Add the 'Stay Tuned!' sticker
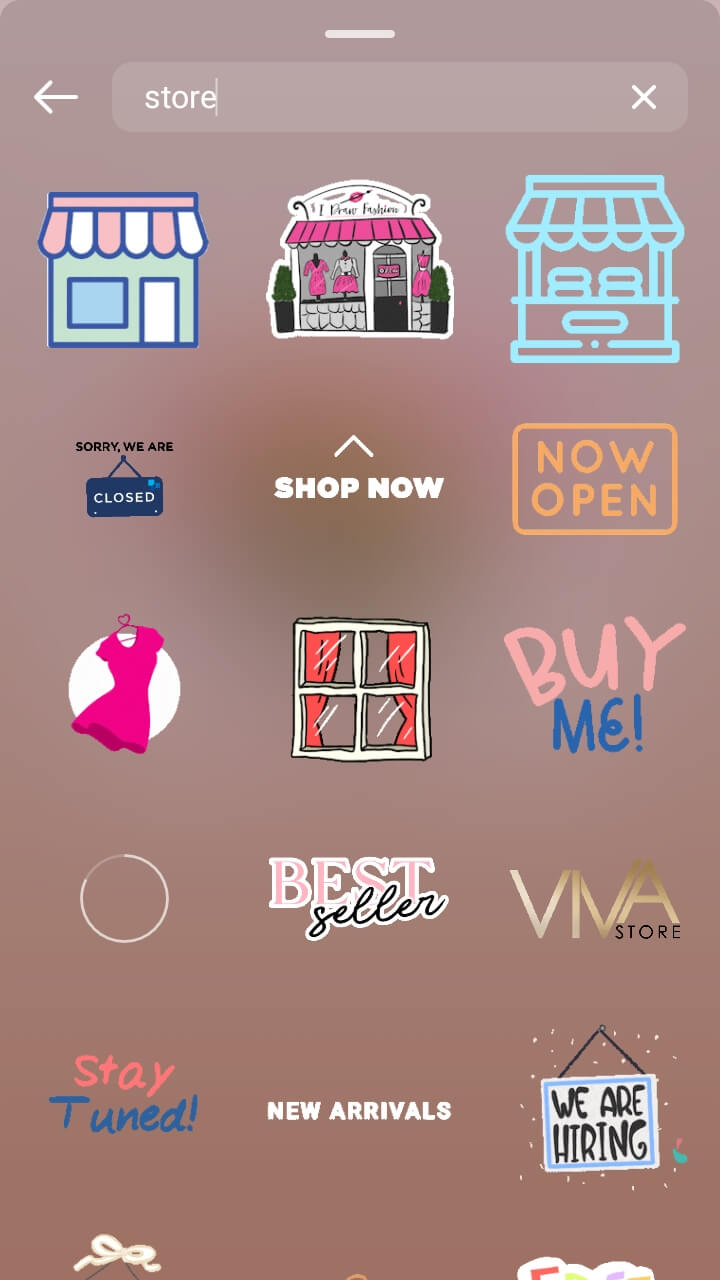 pyautogui.click(x=124, y=1096)
